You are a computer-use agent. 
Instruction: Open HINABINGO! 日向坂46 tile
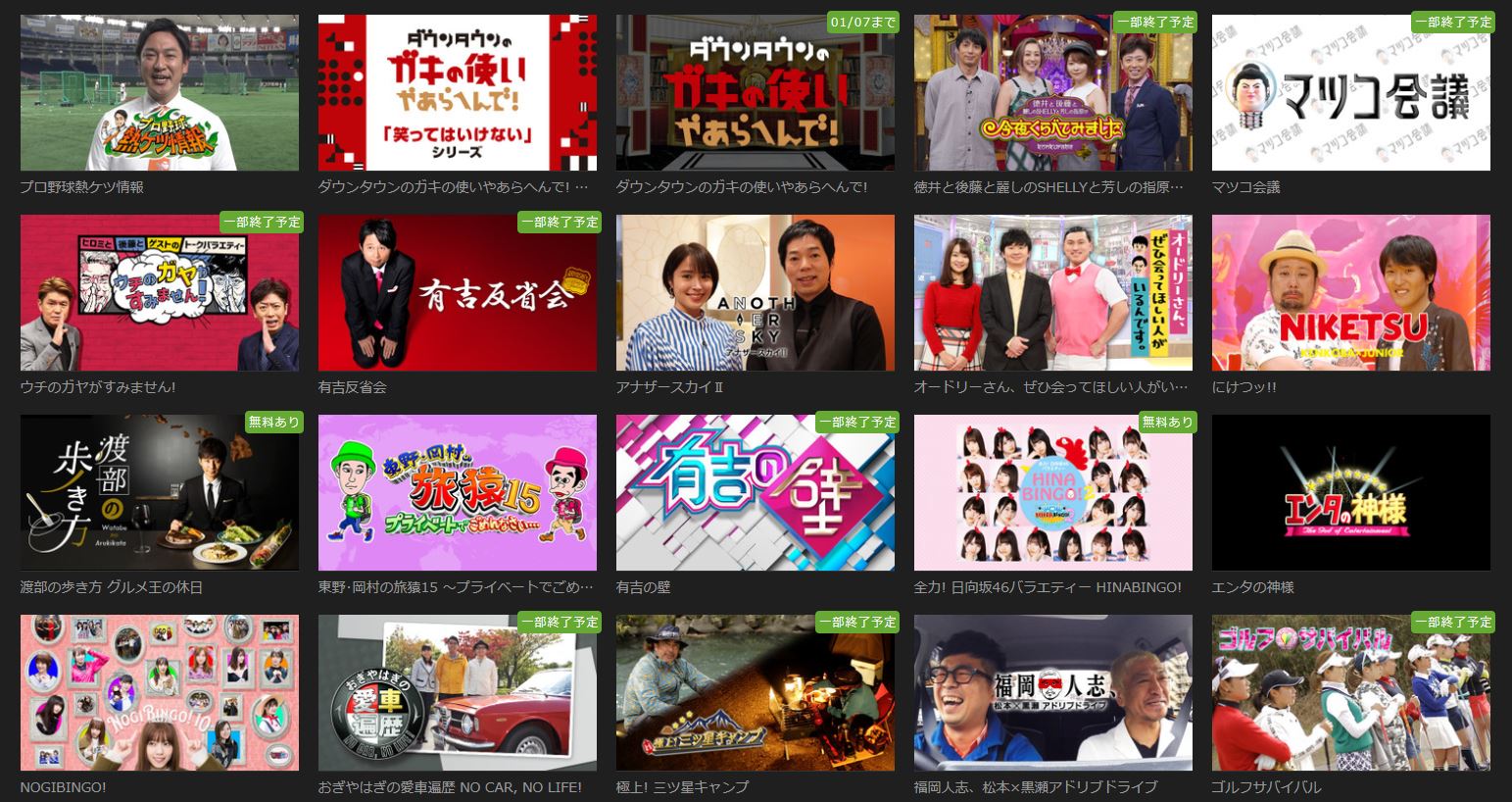click(x=1053, y=493)
